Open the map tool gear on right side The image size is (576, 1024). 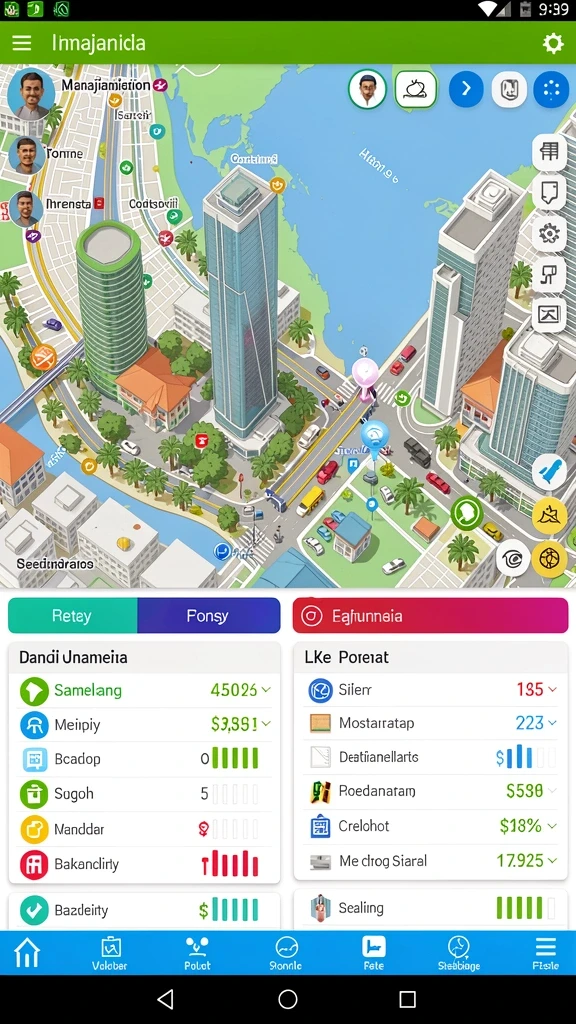click(x=549, y=232)
